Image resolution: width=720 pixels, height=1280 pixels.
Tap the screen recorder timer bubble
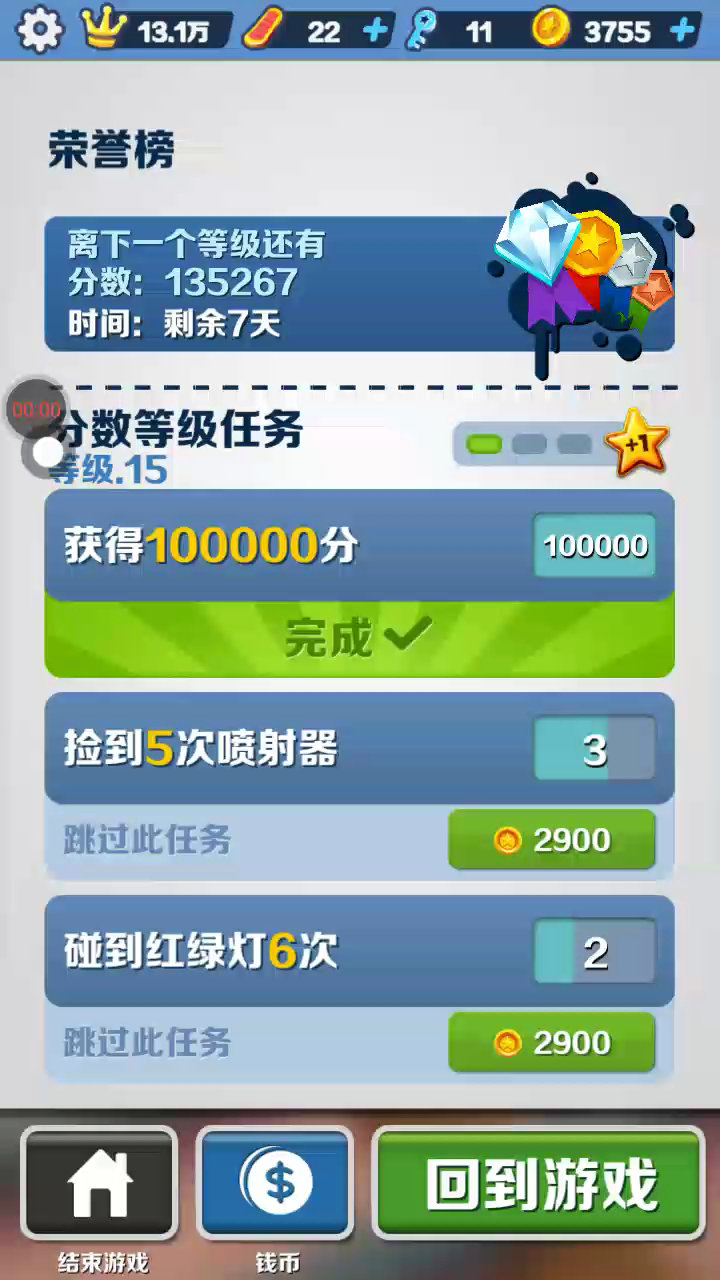[37, 409]
